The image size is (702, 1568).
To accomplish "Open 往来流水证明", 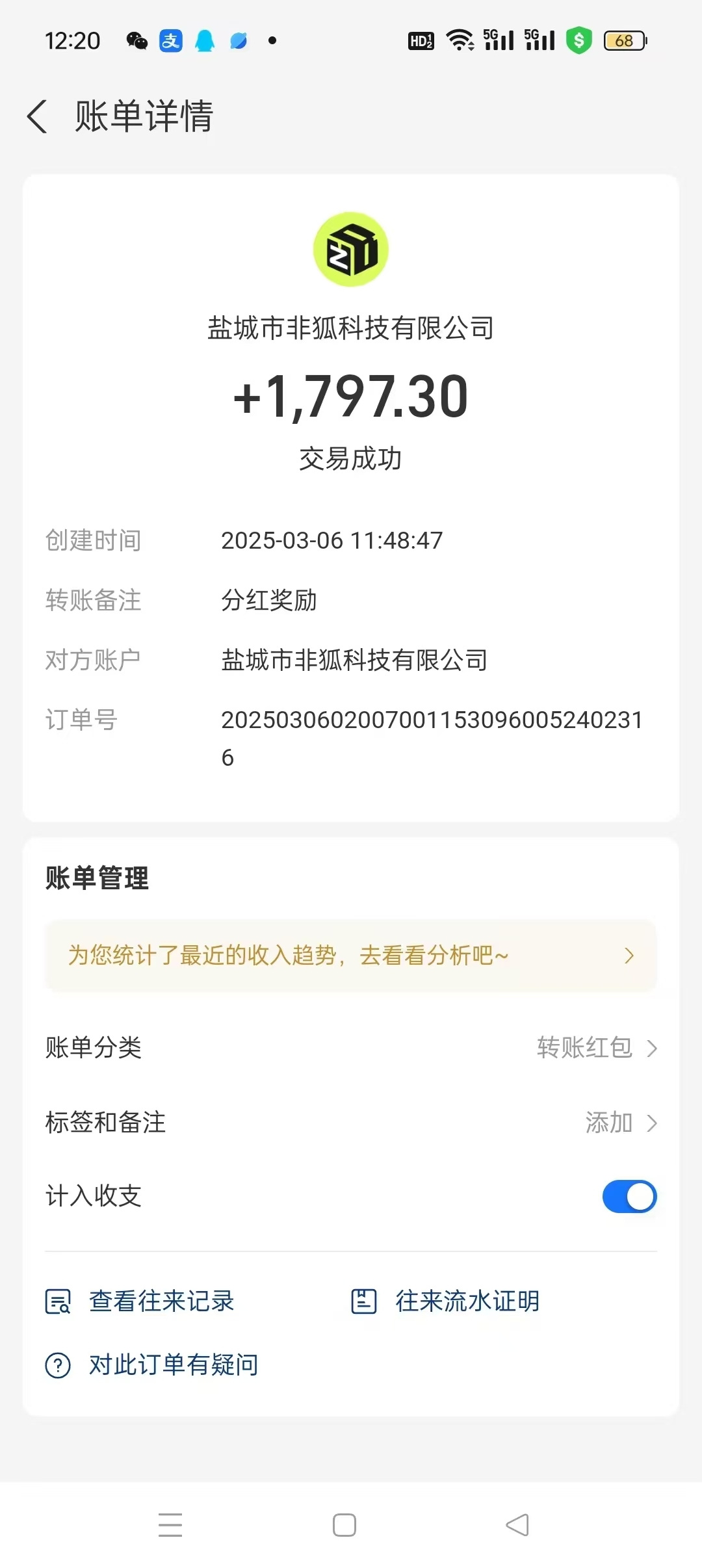I will point(445,1301).
